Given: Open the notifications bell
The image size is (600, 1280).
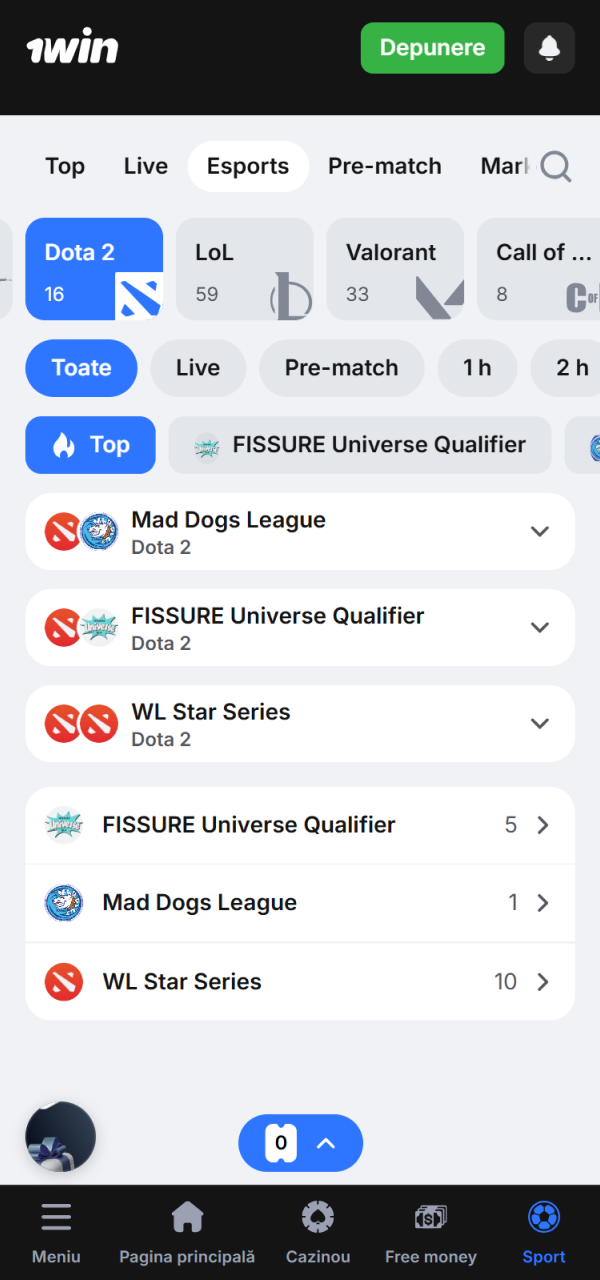Looking at the screenshot, I should (x=549, y=48).
